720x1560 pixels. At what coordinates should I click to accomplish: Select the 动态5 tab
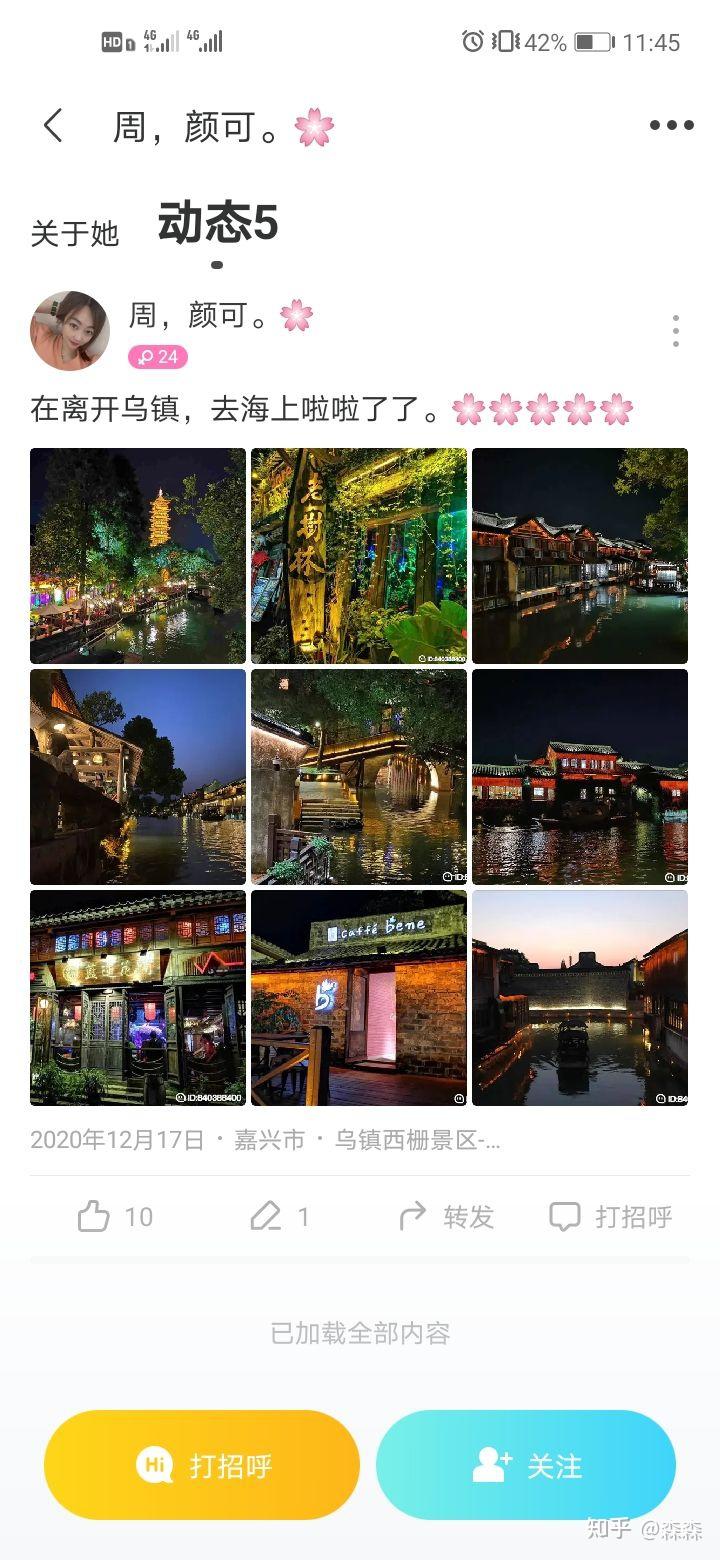pos(217,223)
